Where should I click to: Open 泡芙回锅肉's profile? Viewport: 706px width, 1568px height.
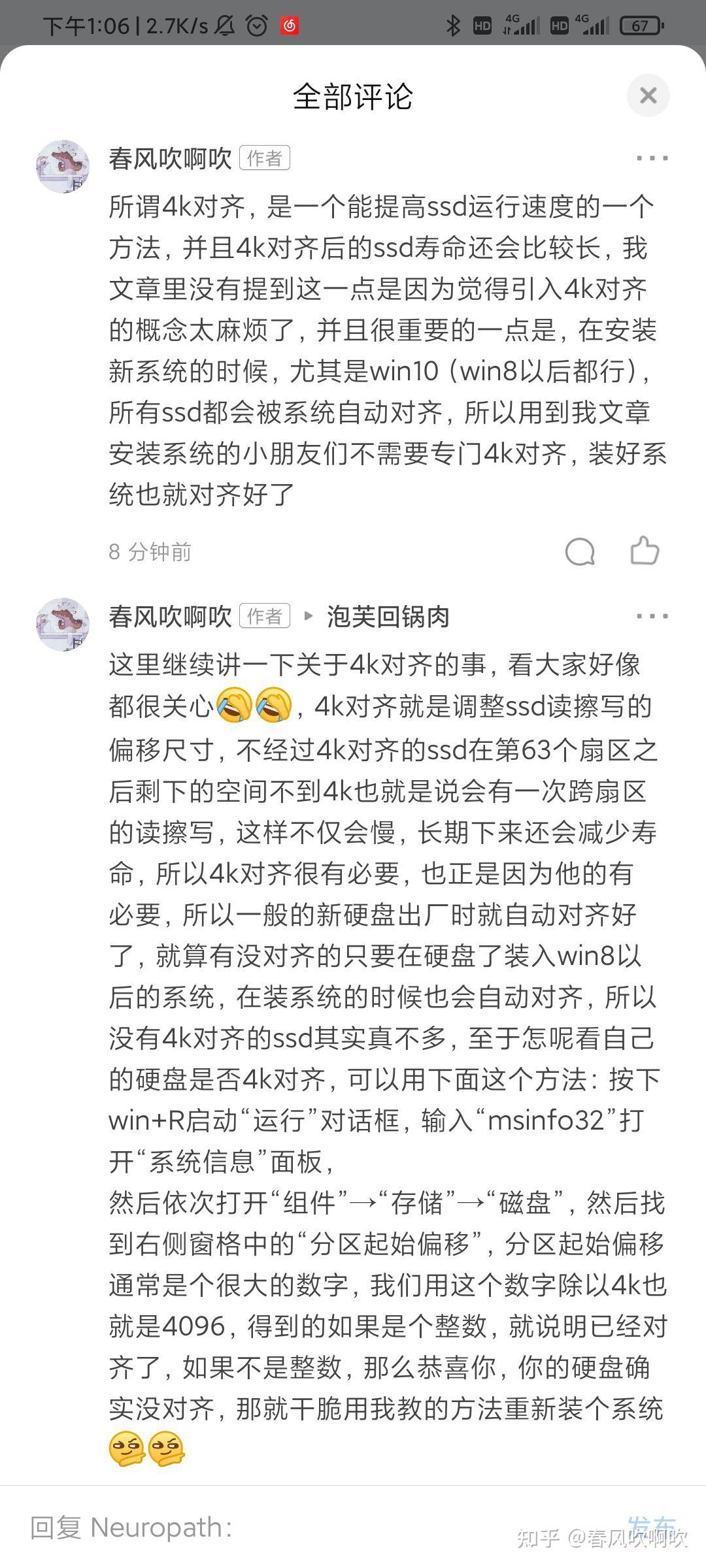388,617
